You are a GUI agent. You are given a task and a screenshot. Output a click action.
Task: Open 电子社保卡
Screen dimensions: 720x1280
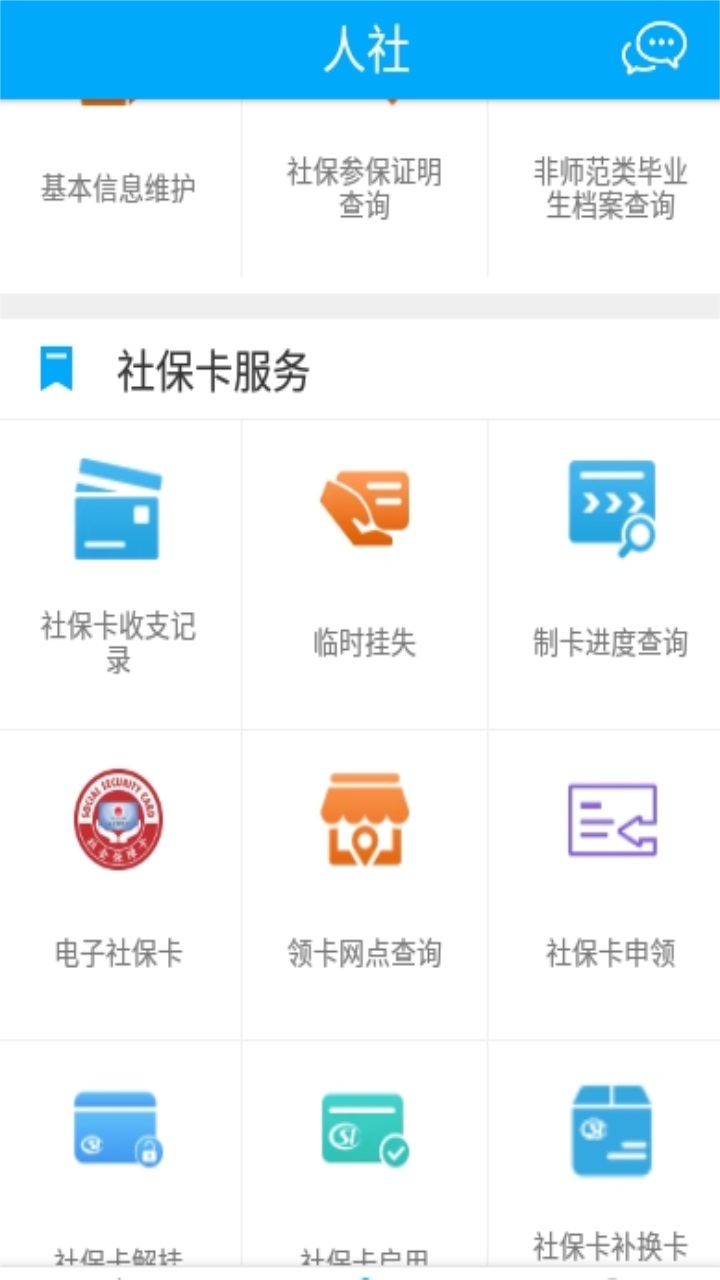click(x=119, y=885)
